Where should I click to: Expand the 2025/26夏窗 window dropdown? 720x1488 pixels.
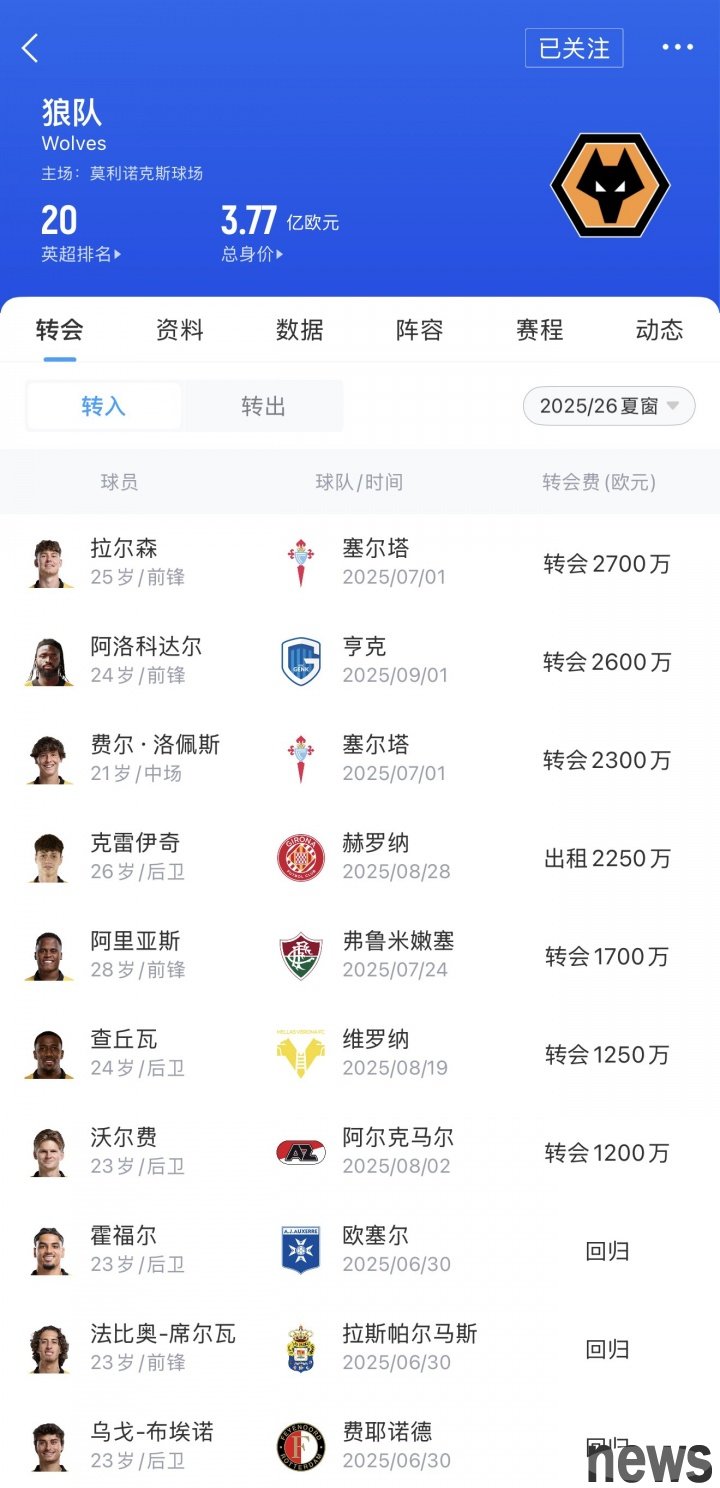point(609,406)
